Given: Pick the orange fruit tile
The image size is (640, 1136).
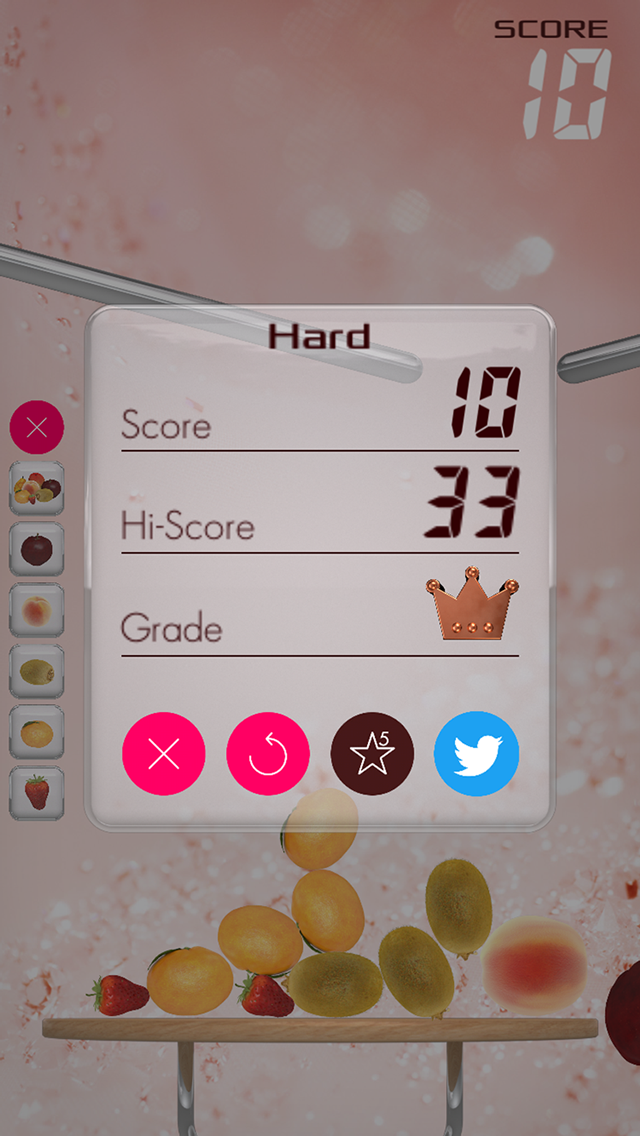Looking at the screenshot, I should [37, 732].
